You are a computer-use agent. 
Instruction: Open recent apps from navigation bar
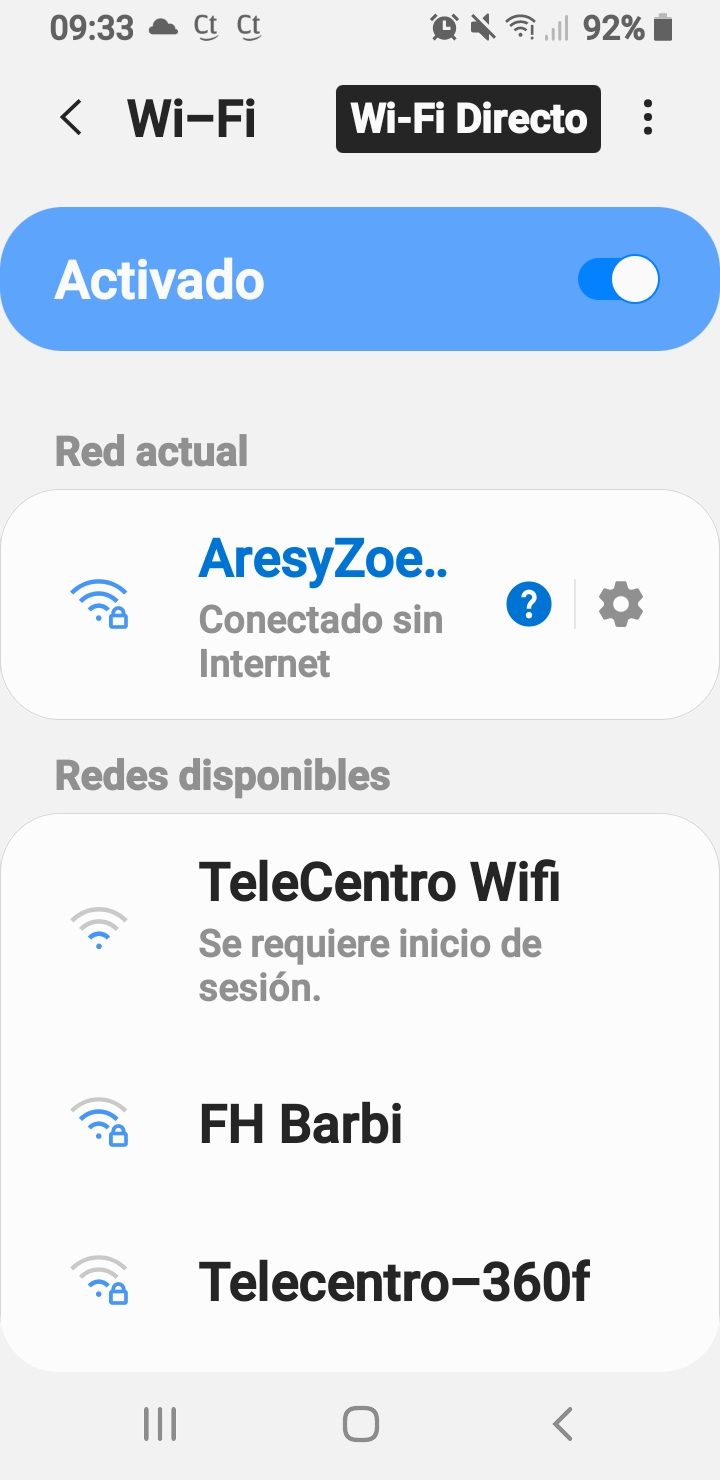pos(160,1424)
